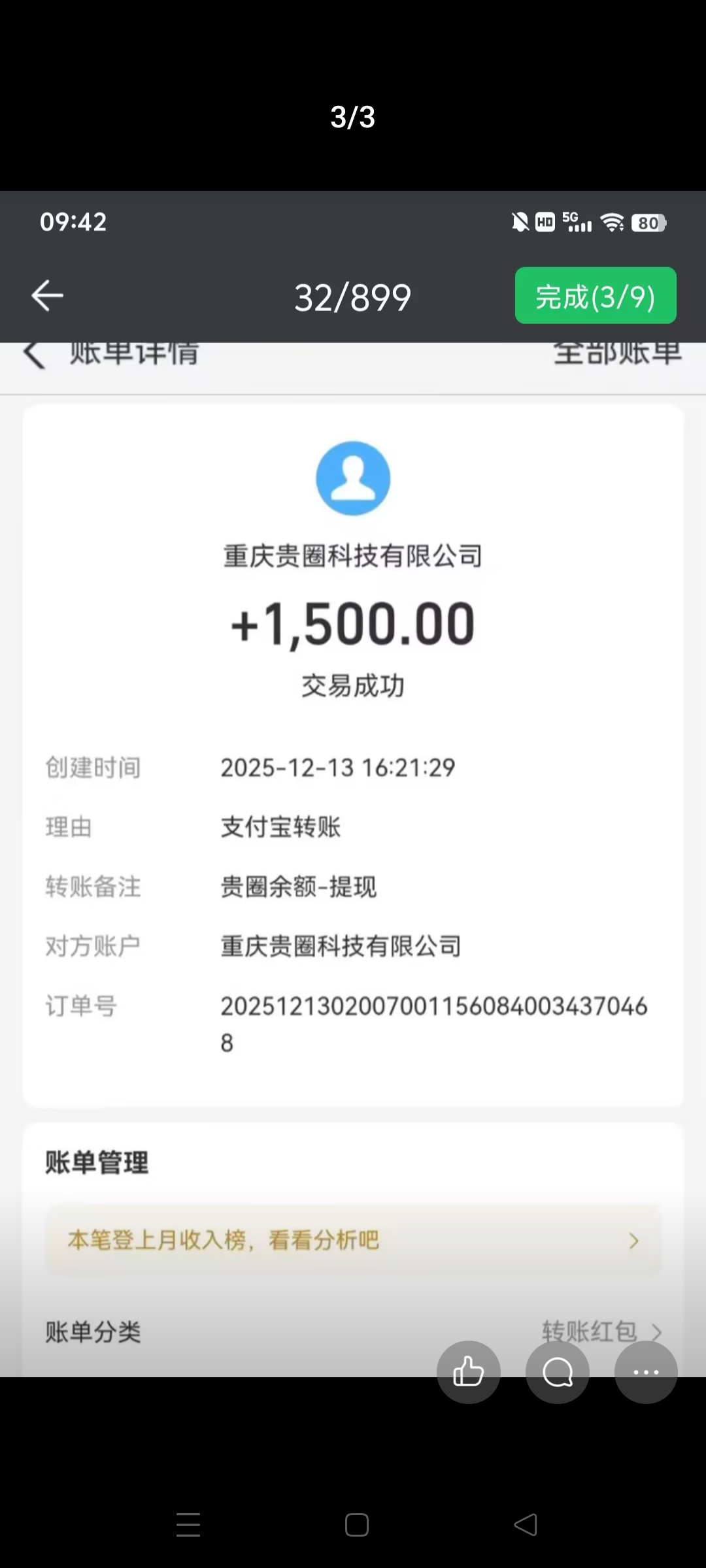Open the income analysis chevron in 账单管理
Screen dimensions: 706x1568
[633, 1240]
